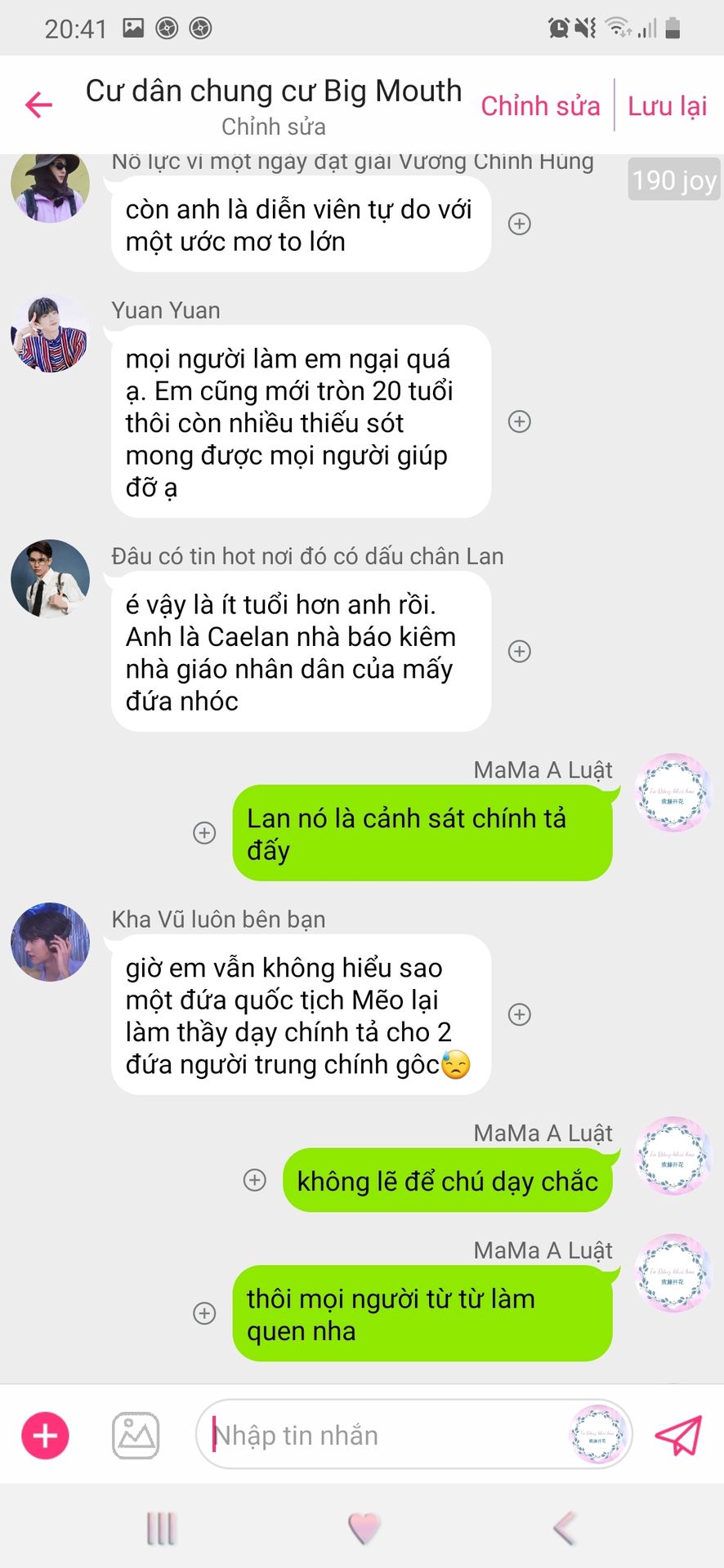The width and height of the screenshot is (724, 1568).
Task: Open the image picker icon
Action: tap(136, 1436)
